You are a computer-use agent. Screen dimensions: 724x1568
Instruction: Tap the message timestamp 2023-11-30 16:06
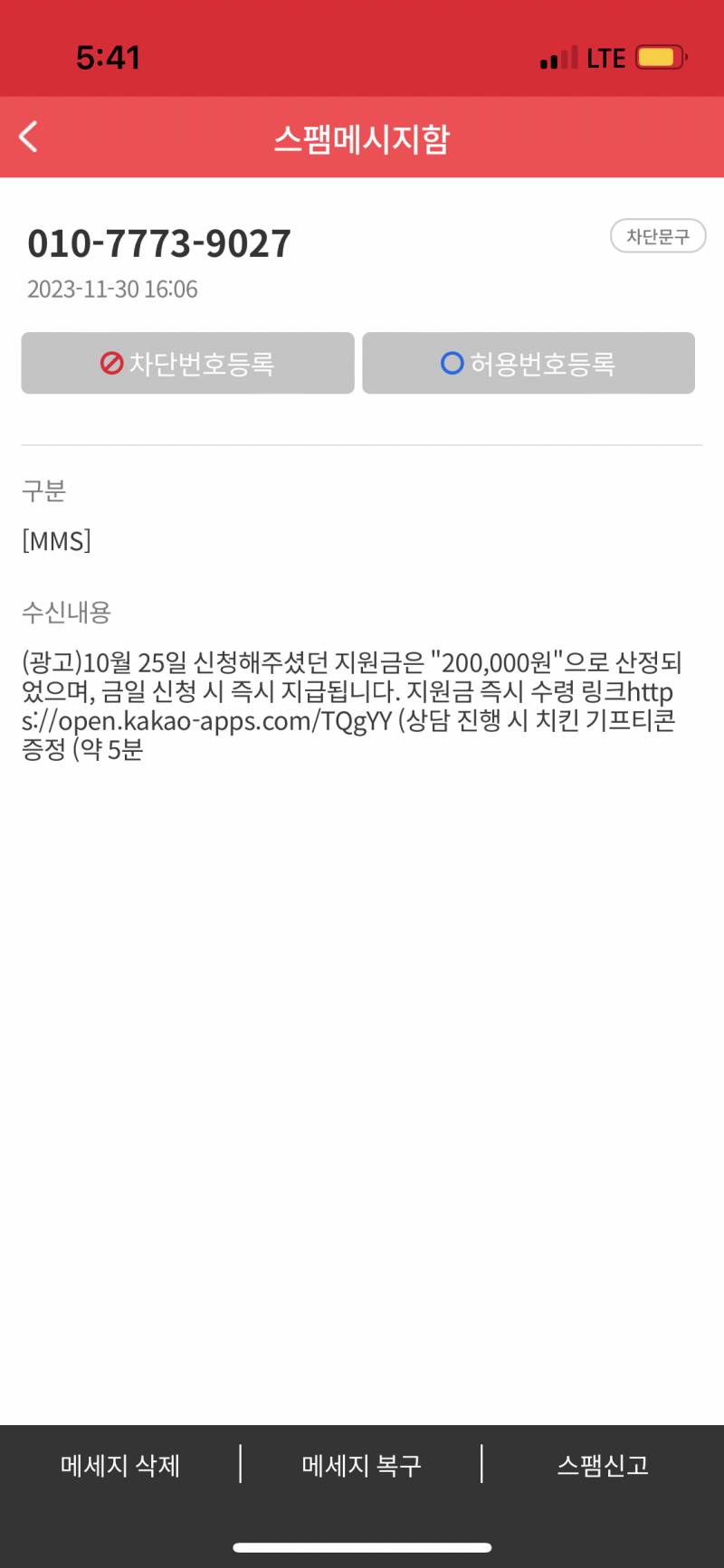110,290
